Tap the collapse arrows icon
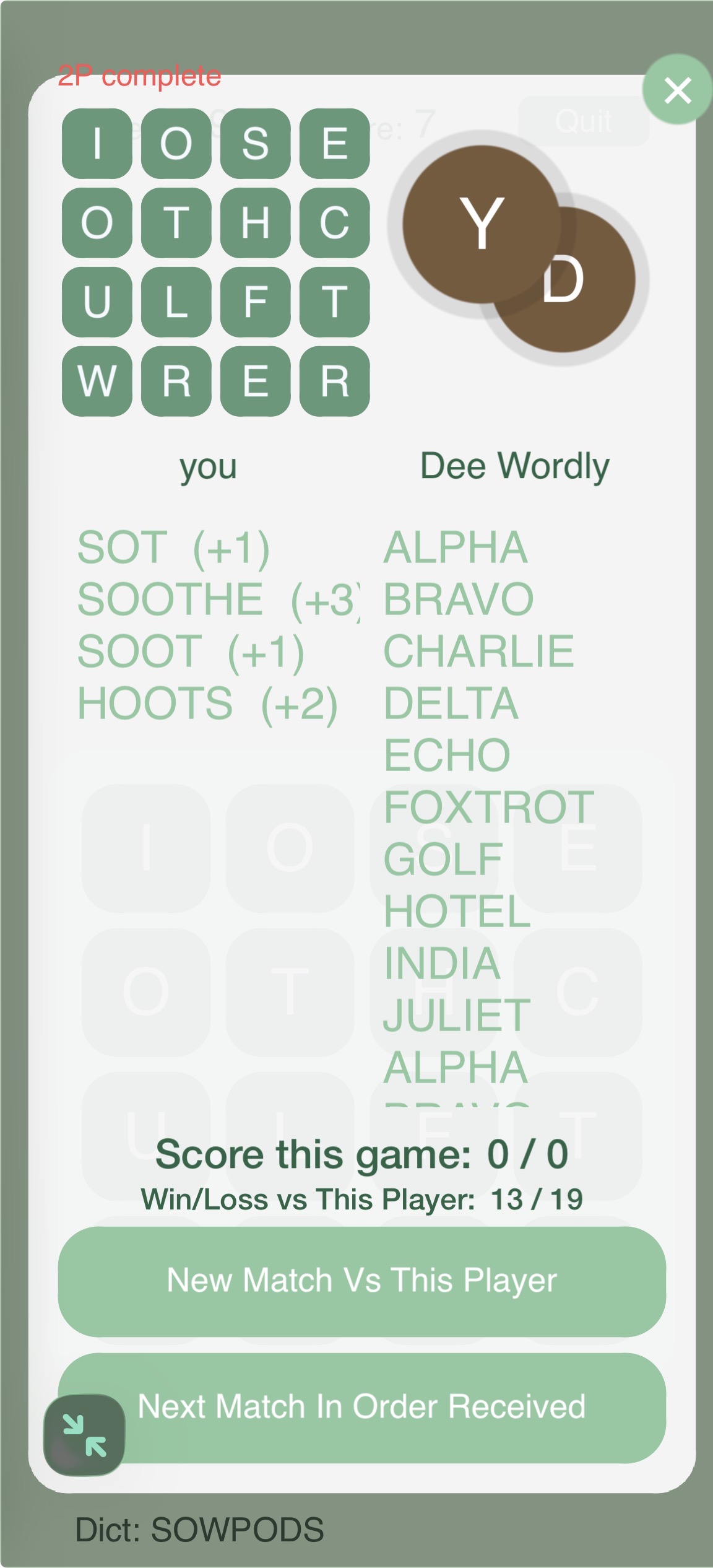713x1568 pixels. coord(84,1434)
